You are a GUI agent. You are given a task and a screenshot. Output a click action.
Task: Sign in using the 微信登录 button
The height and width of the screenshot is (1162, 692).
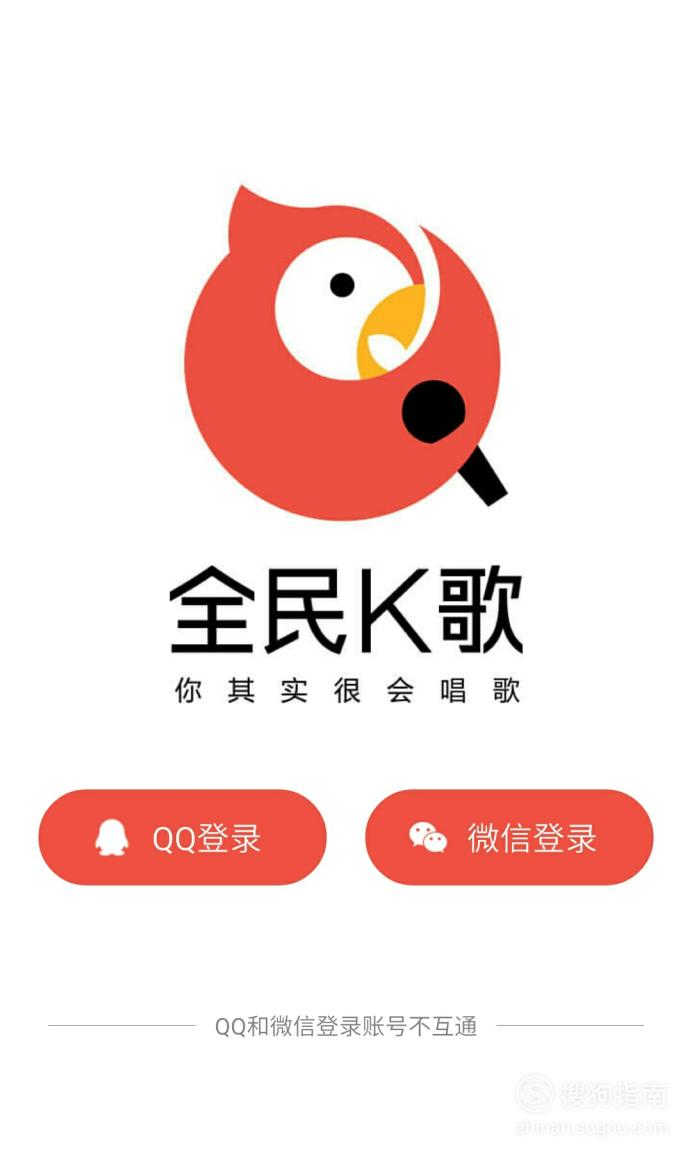(509, 837)
